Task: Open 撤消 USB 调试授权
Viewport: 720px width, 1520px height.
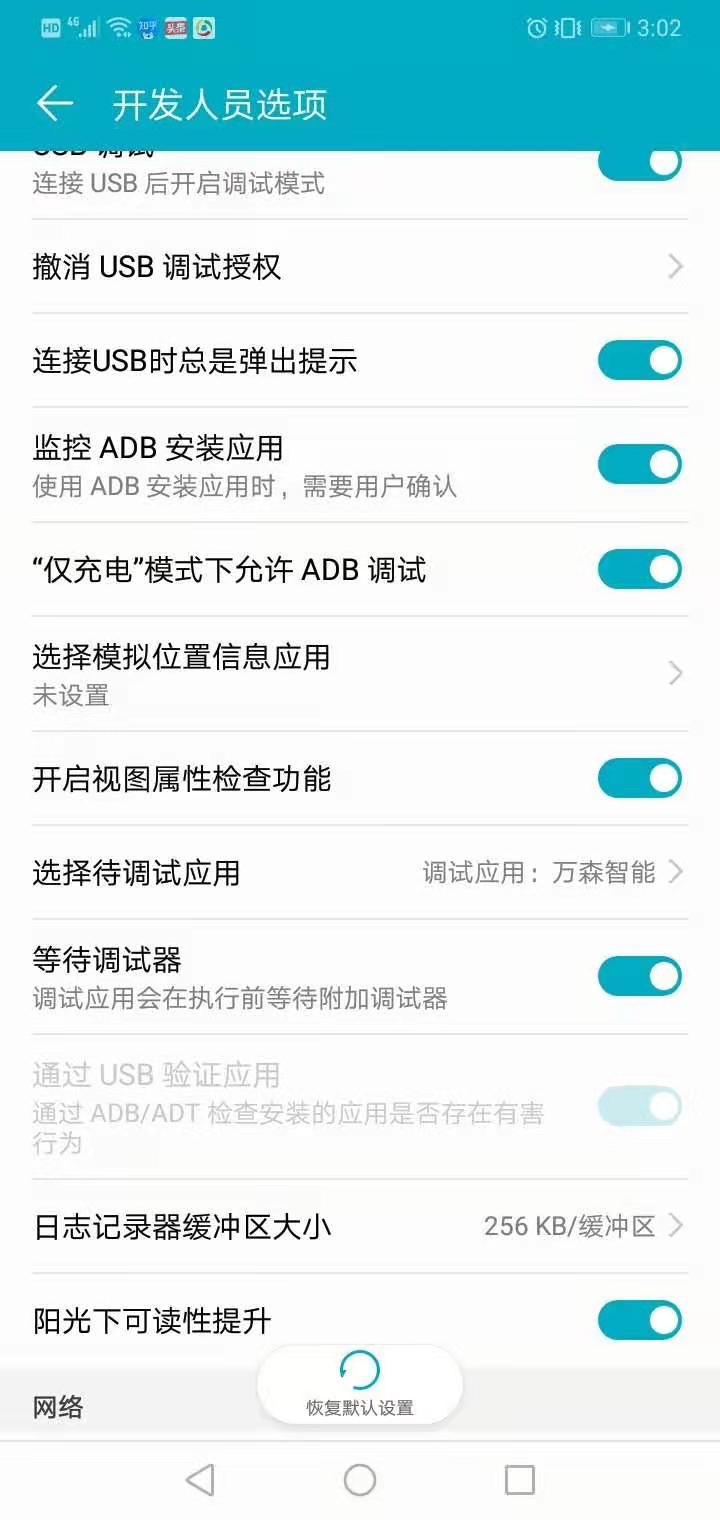Action: (360, 267)
